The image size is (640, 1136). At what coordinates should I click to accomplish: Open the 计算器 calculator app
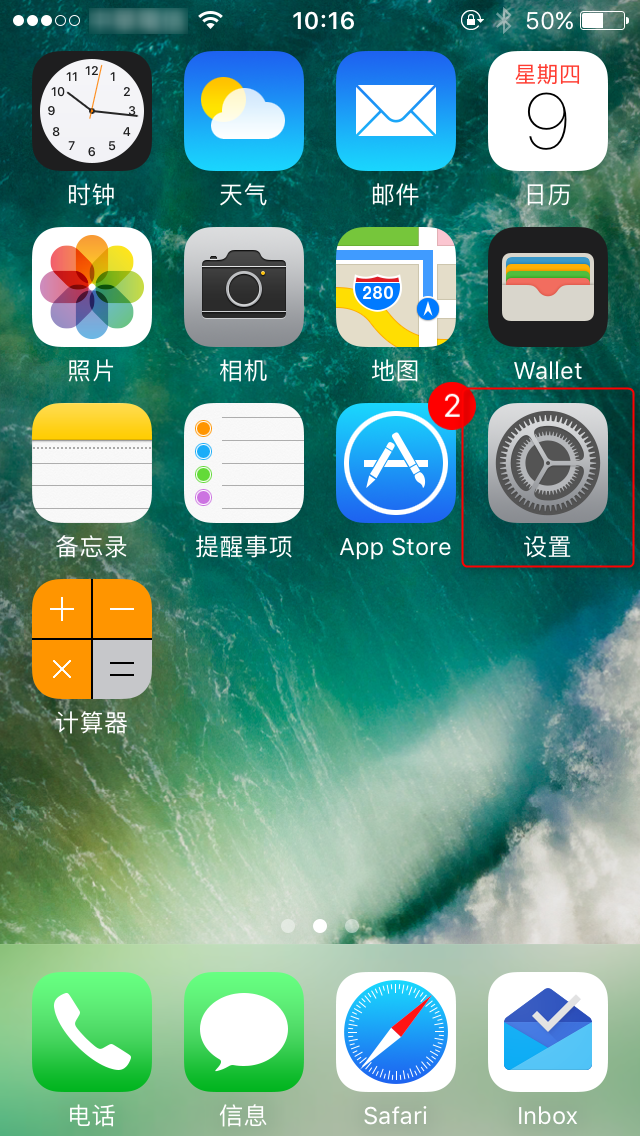pos(92,639)
